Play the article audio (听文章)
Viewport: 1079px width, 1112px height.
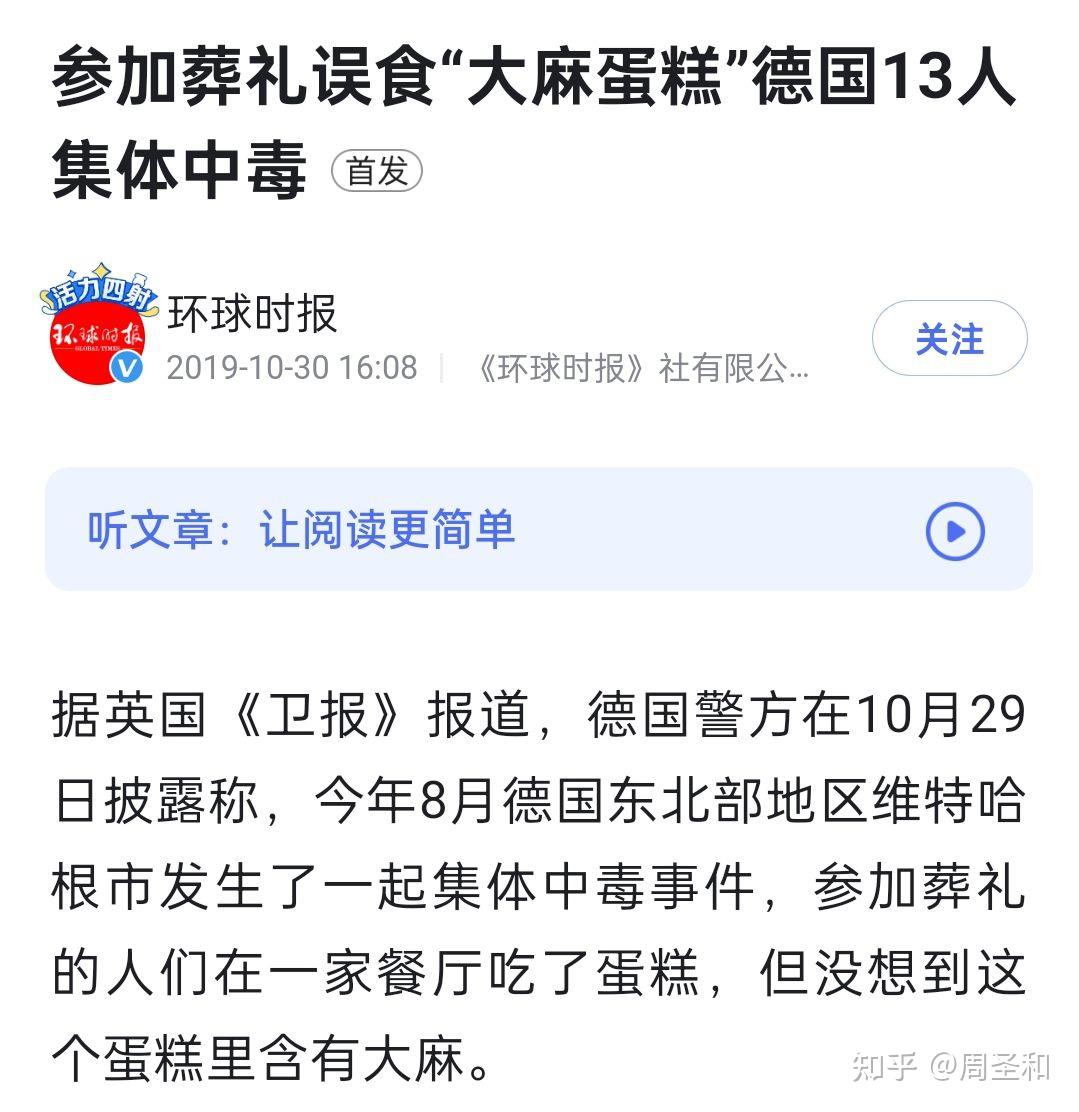tap(955, 531)
